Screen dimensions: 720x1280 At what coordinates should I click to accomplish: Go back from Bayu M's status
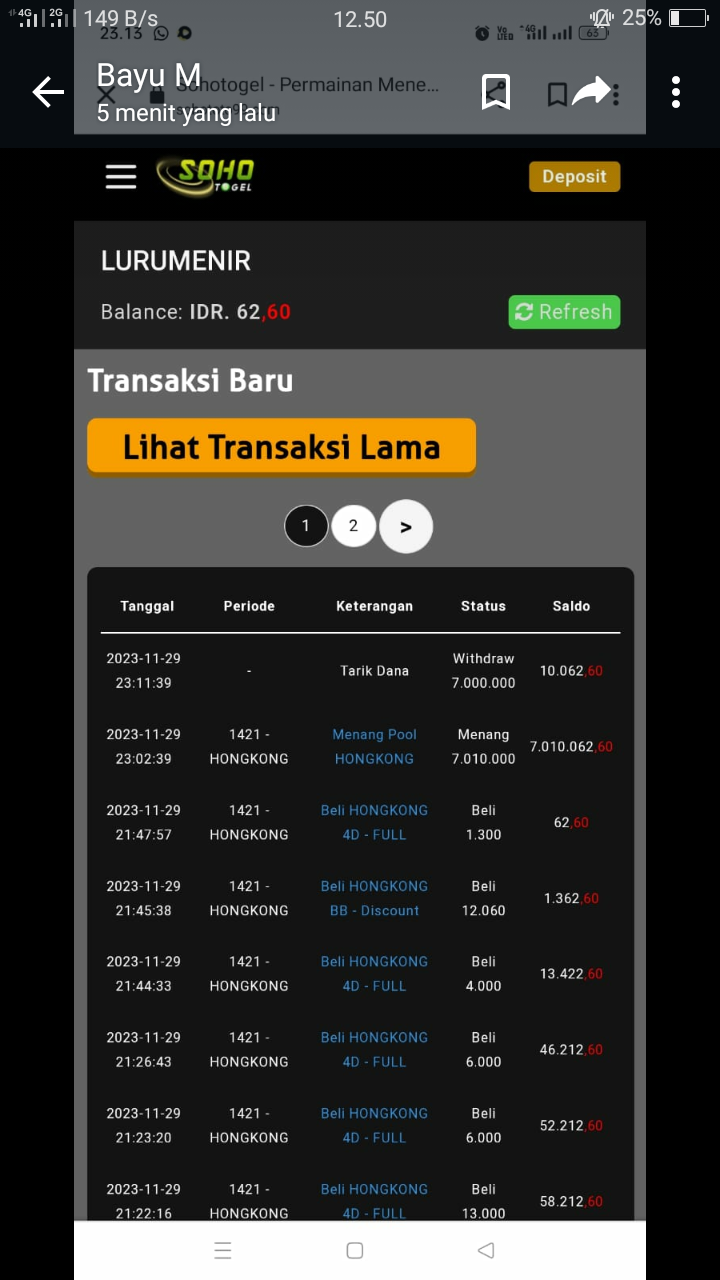click(47, 93)
